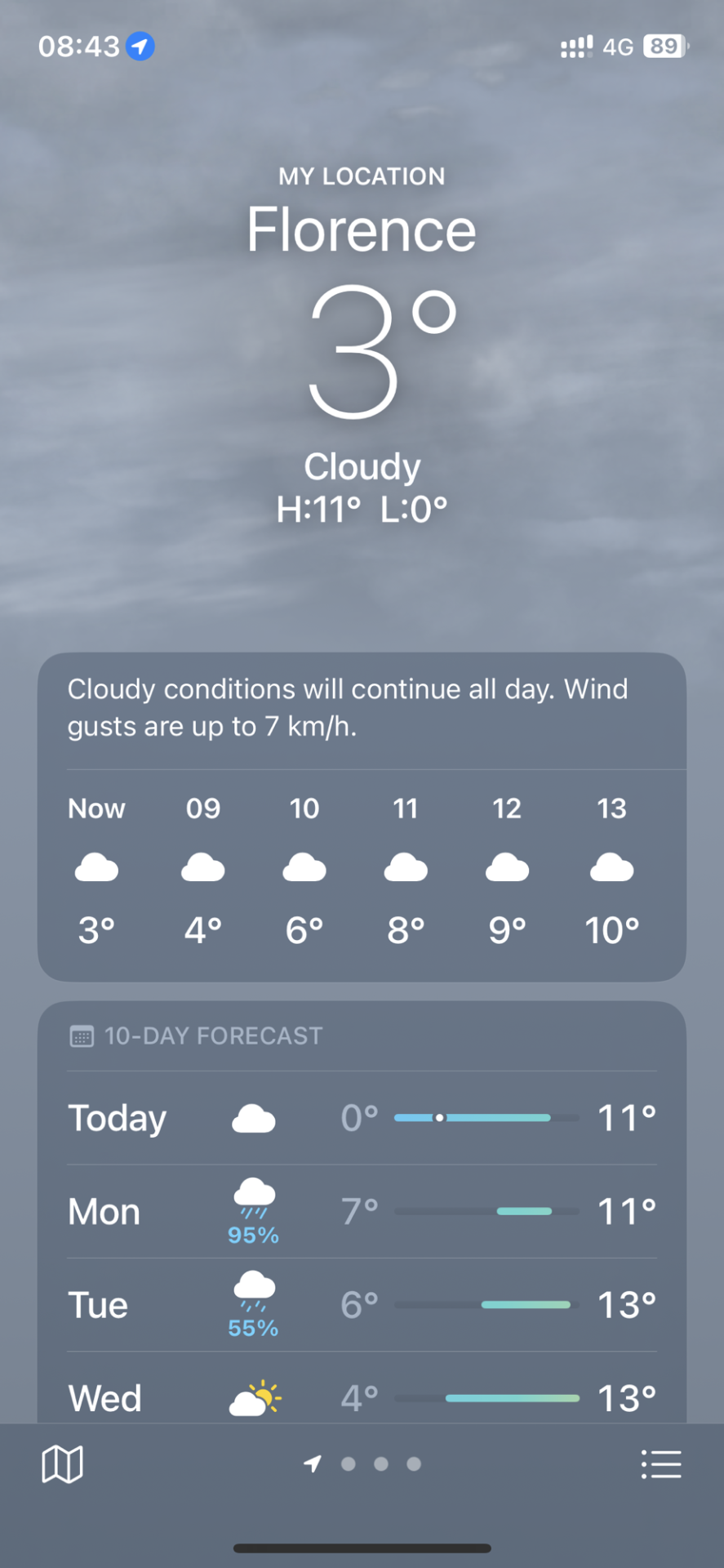Viewport: 724px width, 1568px height.
Task: Open the saved locations list
Action: tap(660, 1464)
